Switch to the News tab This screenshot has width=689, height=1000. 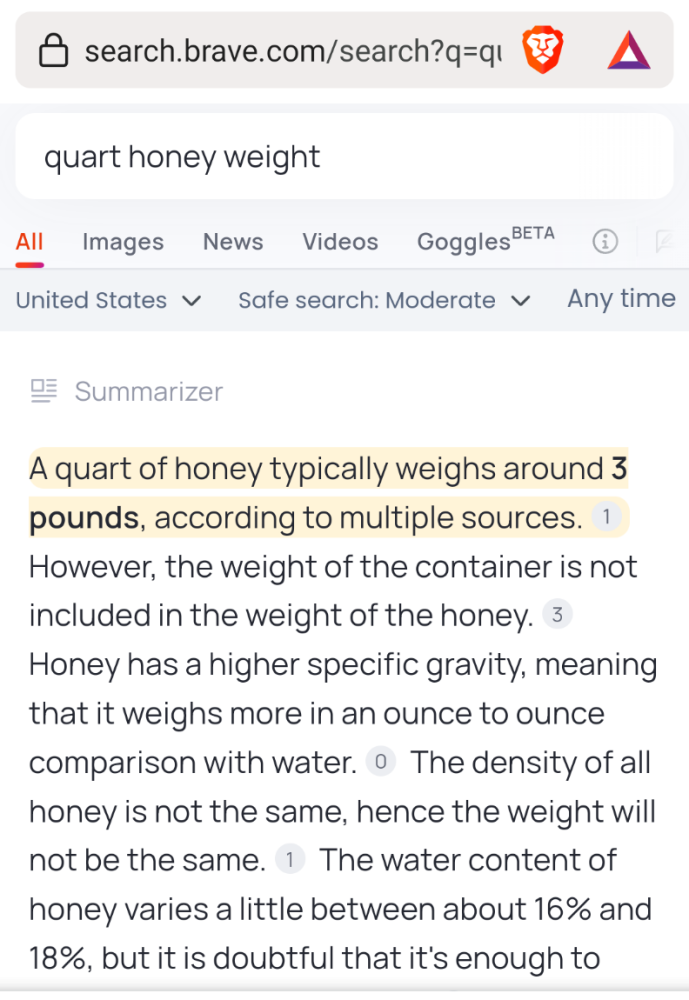[232, 242]
